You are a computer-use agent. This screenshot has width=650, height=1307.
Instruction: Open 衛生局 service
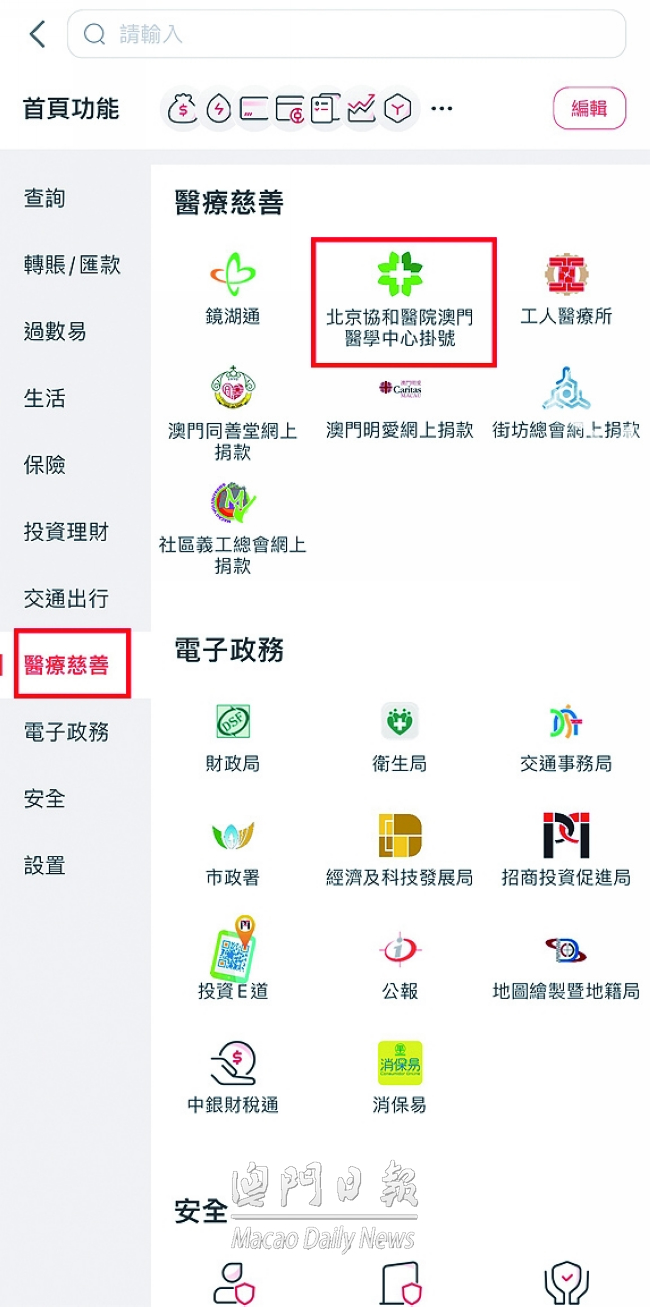pos(399,738)
